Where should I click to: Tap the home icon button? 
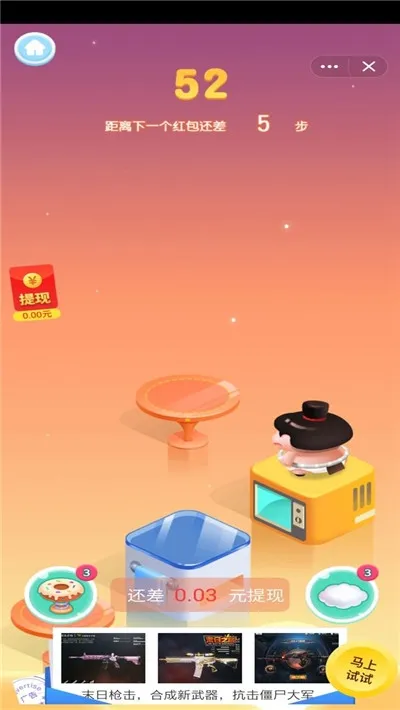pyautogui.click(x=35, y=49)
